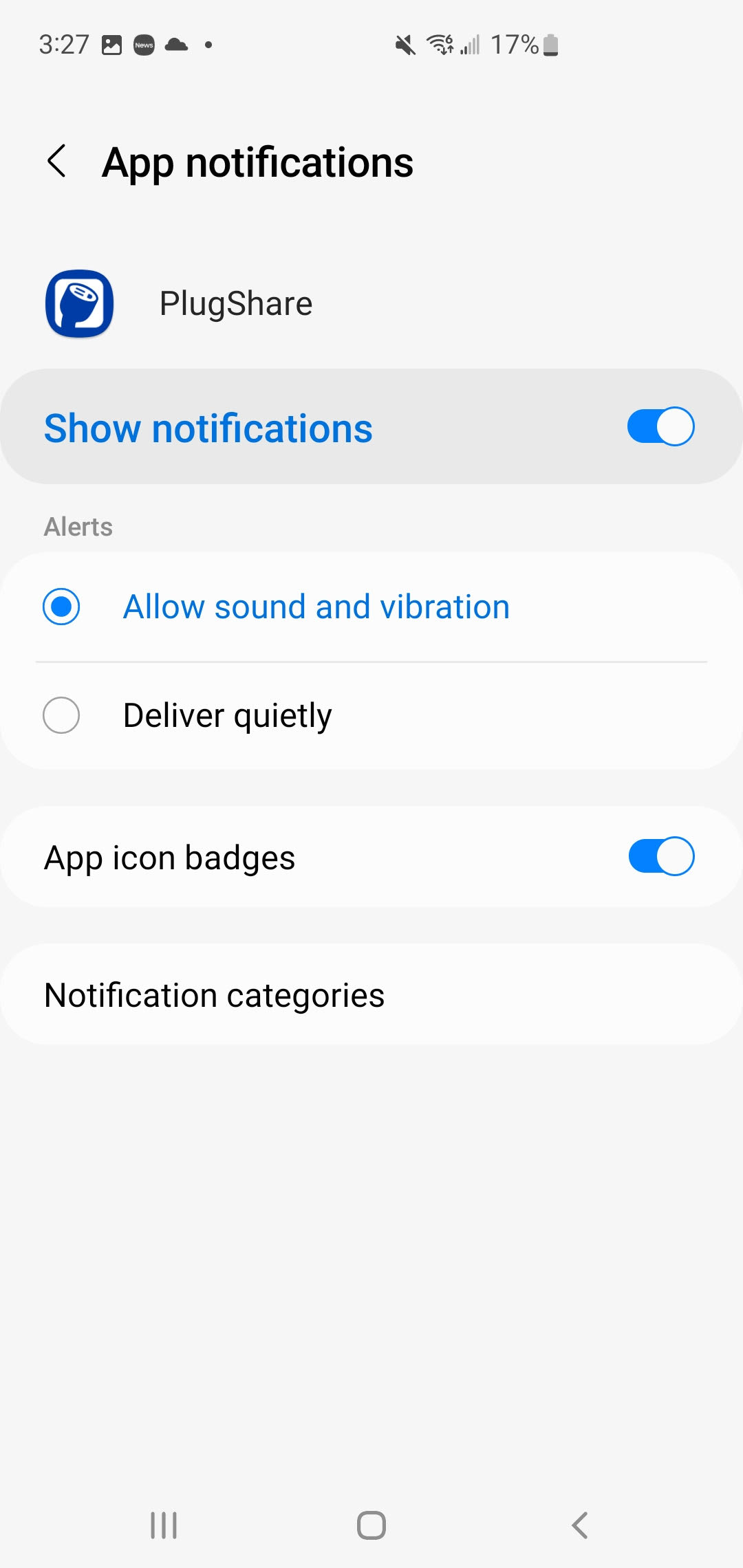Go back from App notifications
Viewport: 743px width, 1568px height.
tap(57, 162)
